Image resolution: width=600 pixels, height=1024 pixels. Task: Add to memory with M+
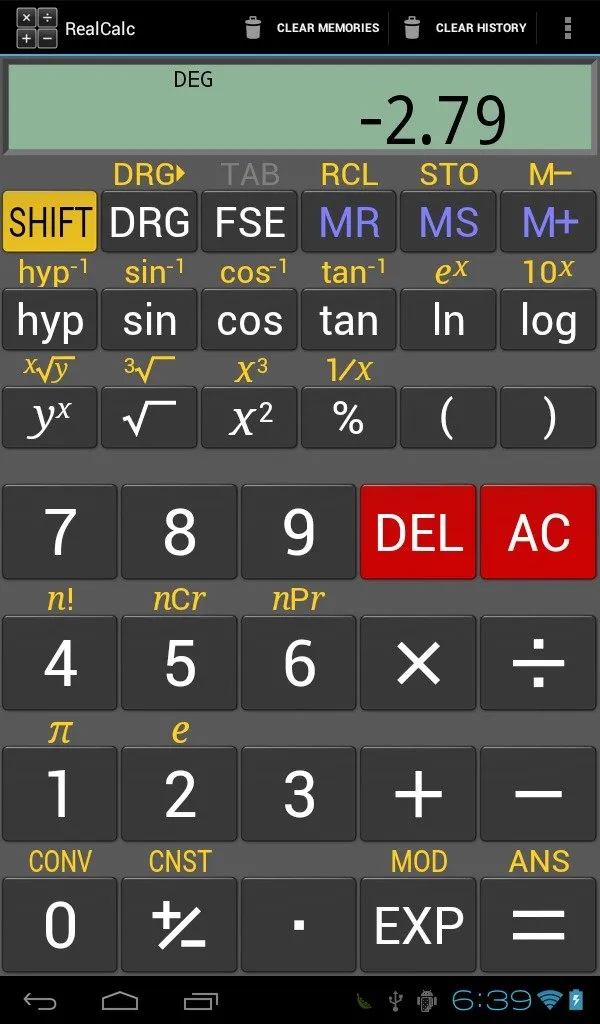548,221
